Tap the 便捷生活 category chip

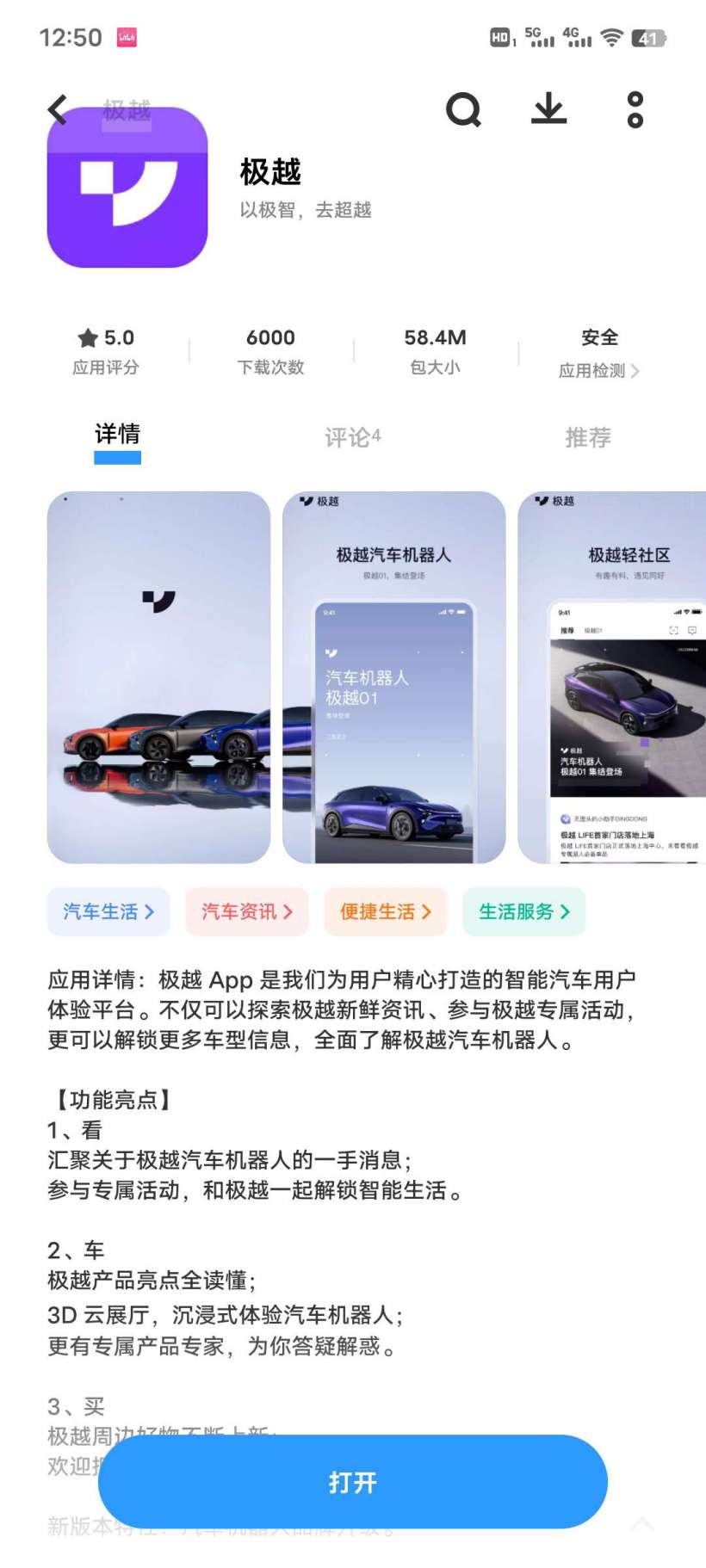pyautogui.click(x=386, y=911)
